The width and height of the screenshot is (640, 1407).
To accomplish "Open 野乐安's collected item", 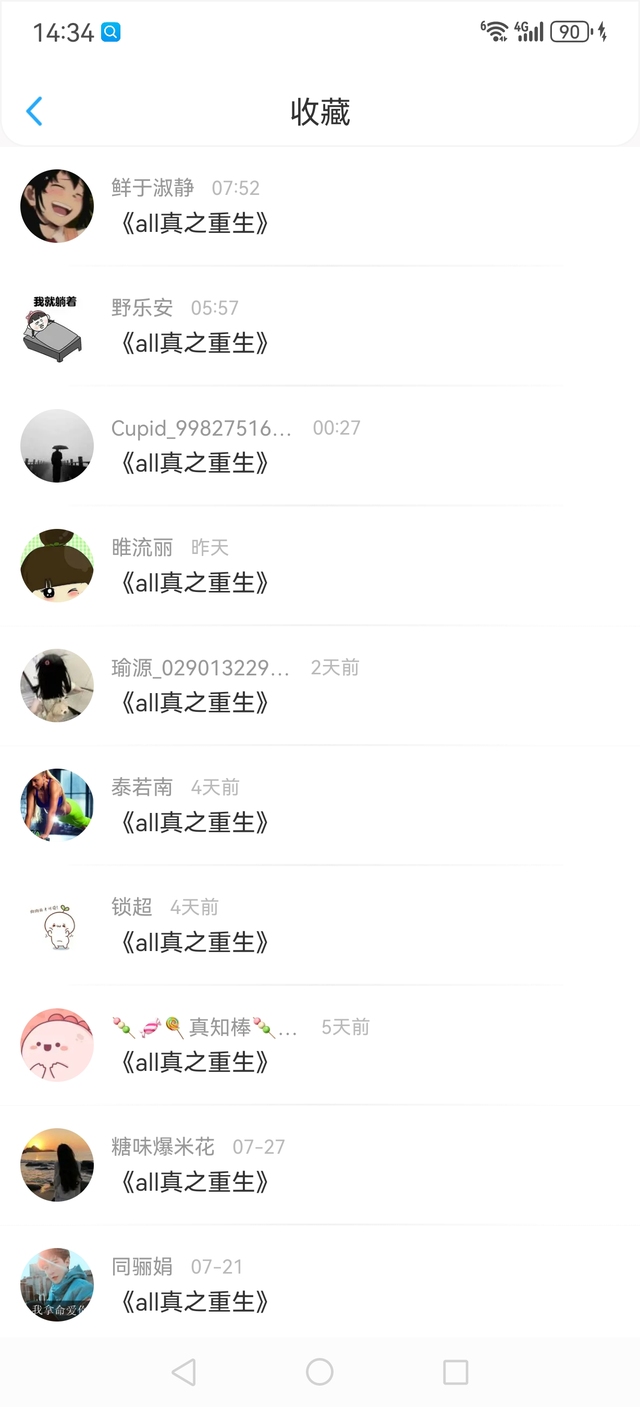I will [x=195, y=343].
